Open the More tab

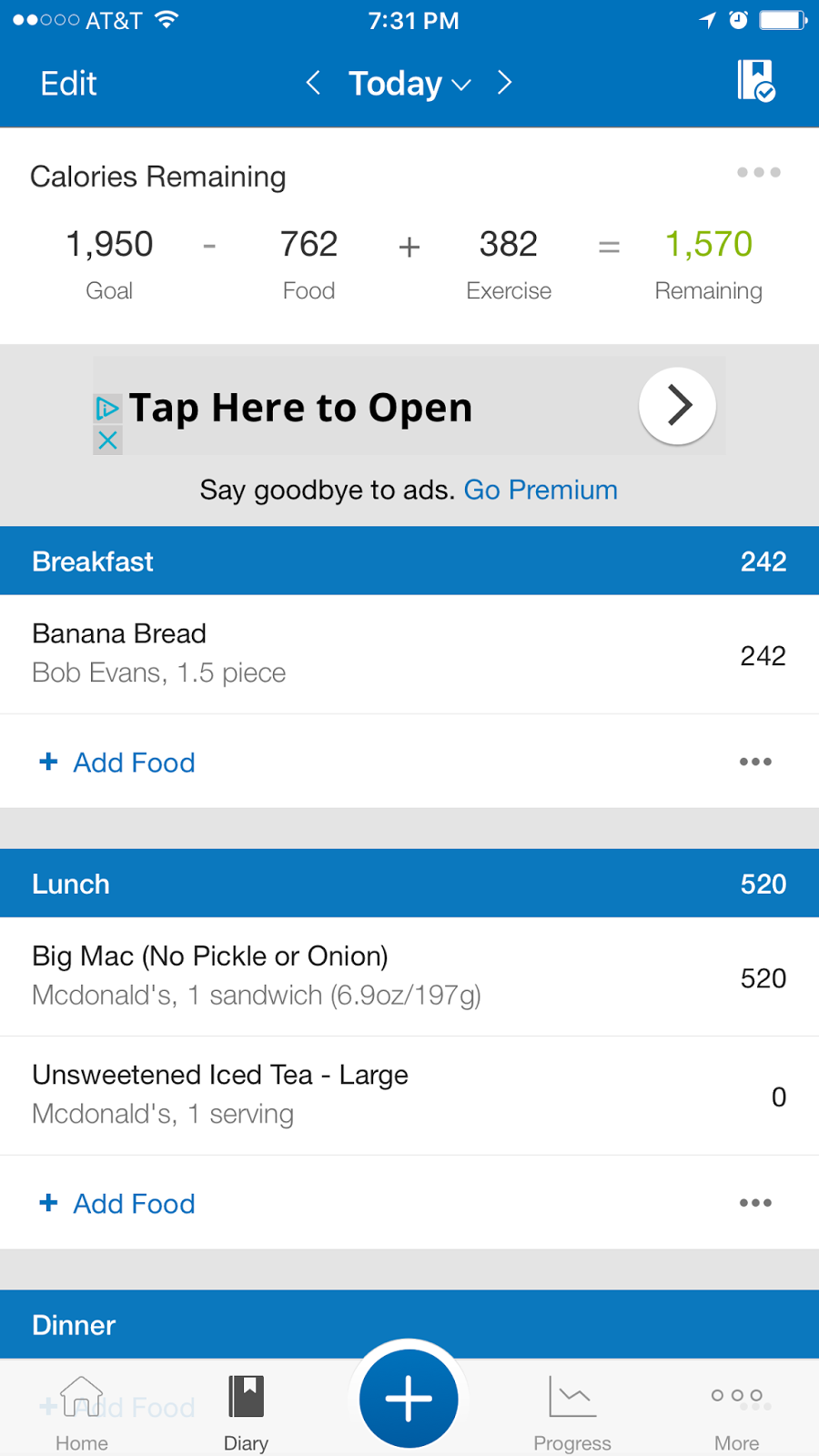pos(736,1413)
